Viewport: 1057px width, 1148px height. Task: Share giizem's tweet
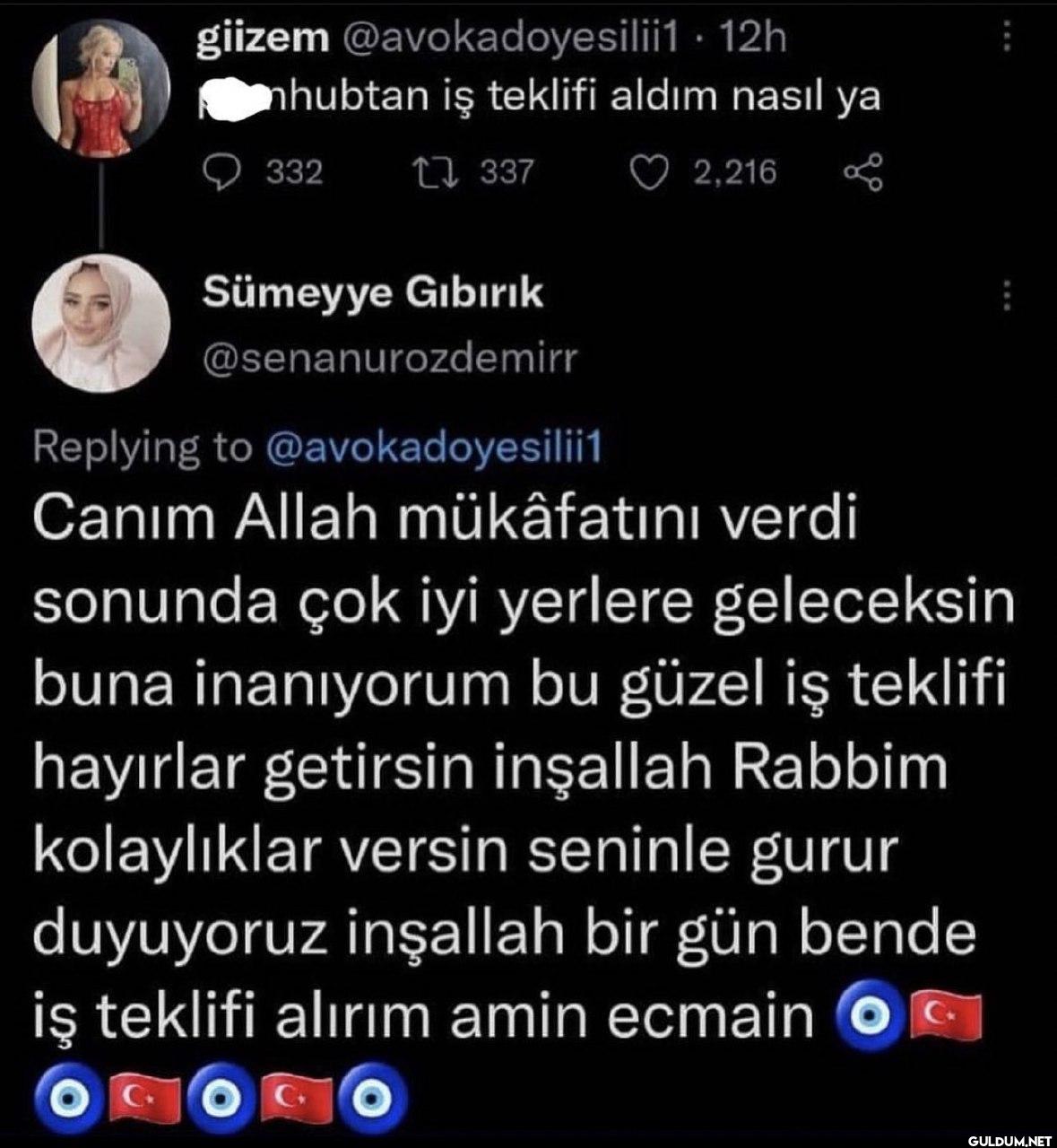864,172
